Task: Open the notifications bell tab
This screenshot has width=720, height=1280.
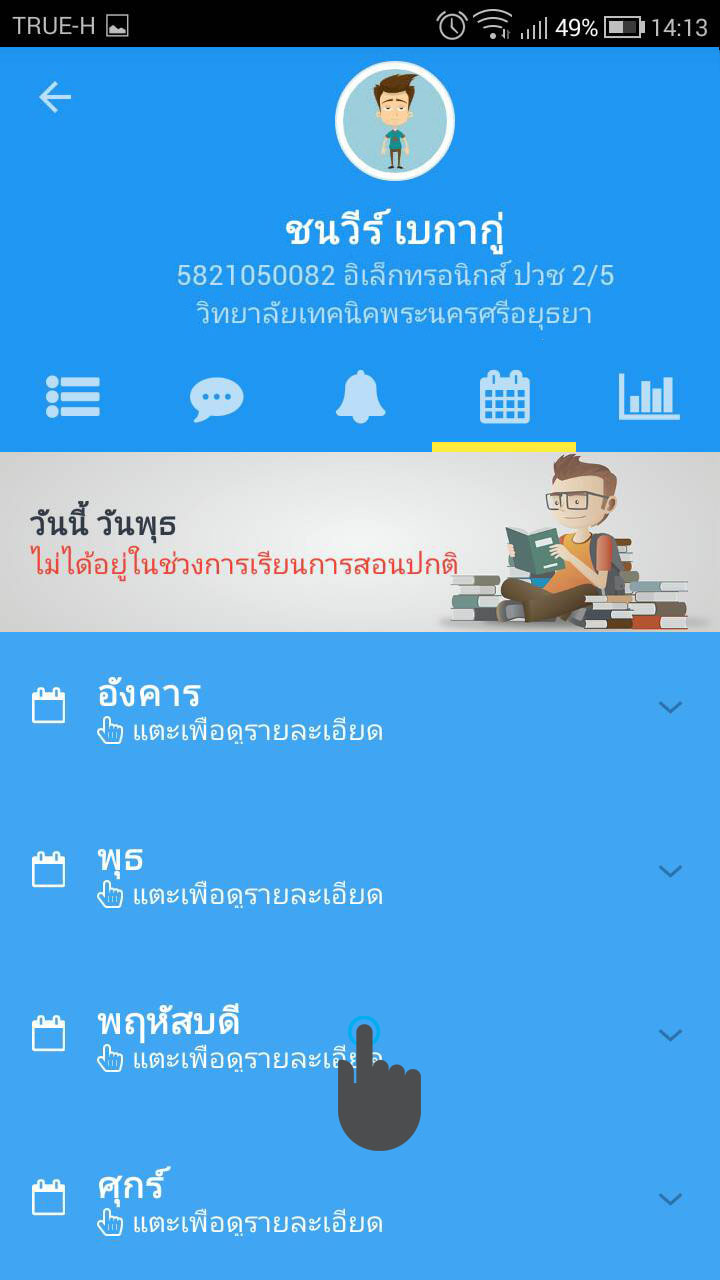Action: 361,397
